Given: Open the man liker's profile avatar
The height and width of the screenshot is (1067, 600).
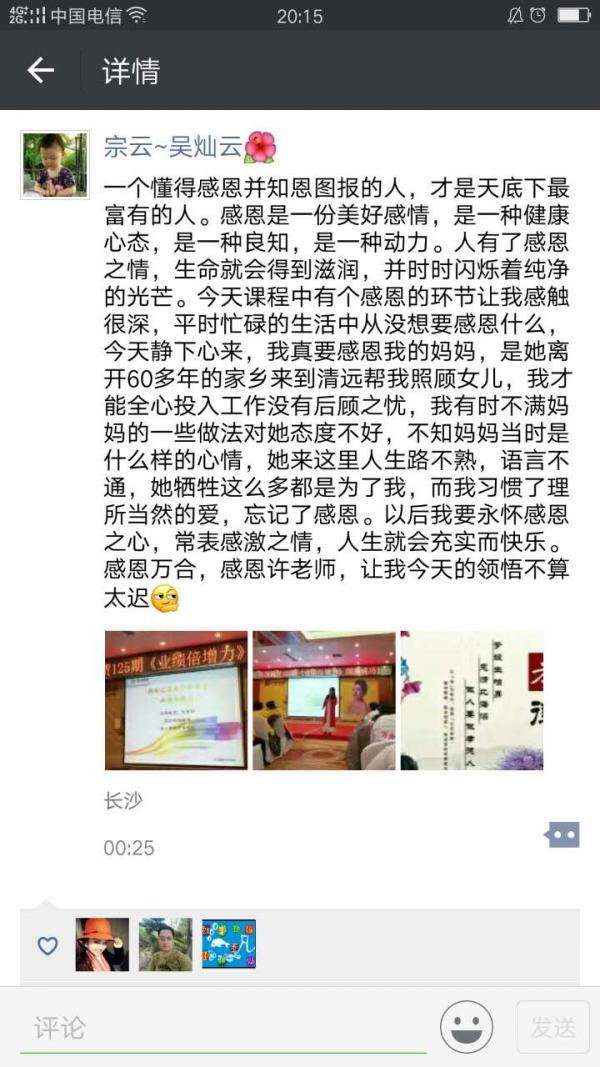Looking at the screenshot, I should pos(165,944).
